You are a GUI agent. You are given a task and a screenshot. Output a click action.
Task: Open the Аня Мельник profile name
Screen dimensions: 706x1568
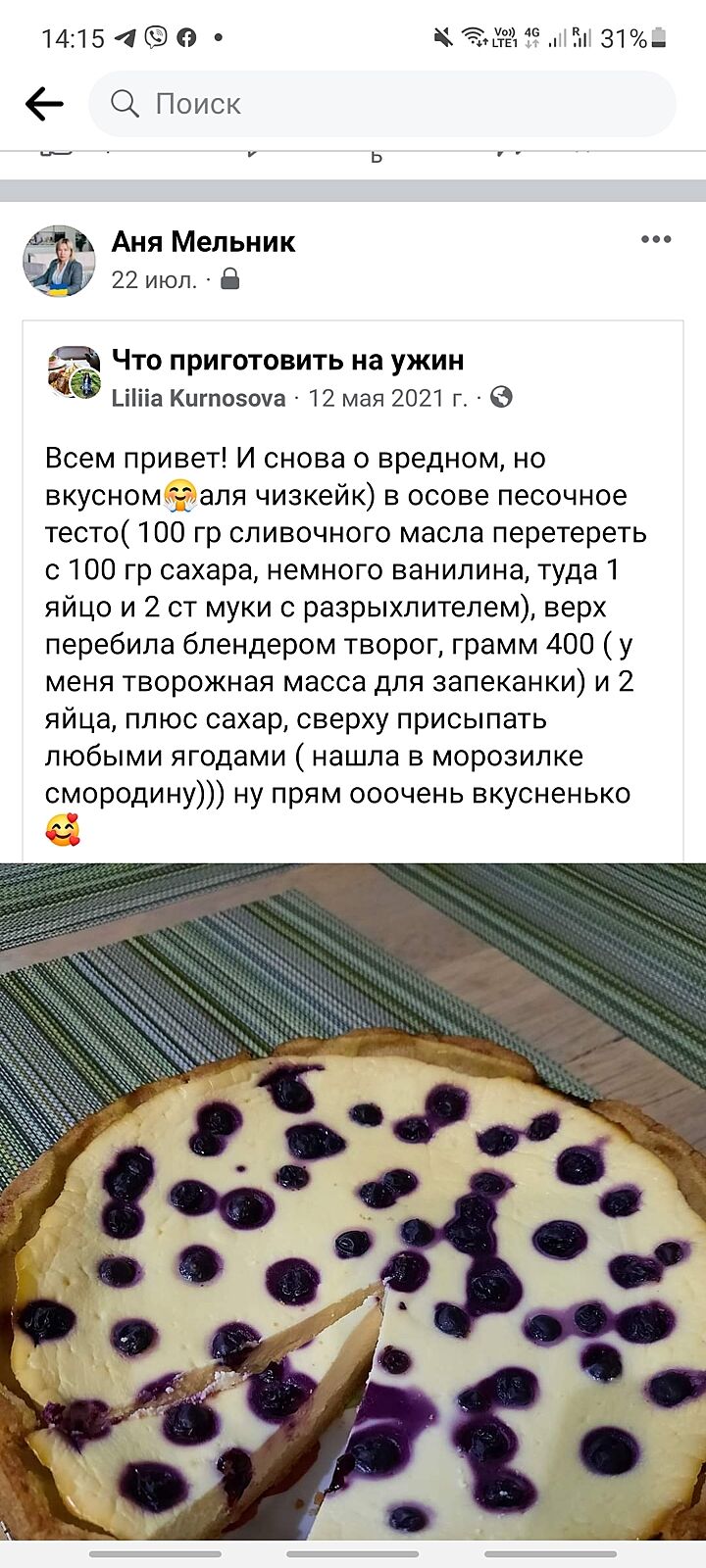[203, 241]
